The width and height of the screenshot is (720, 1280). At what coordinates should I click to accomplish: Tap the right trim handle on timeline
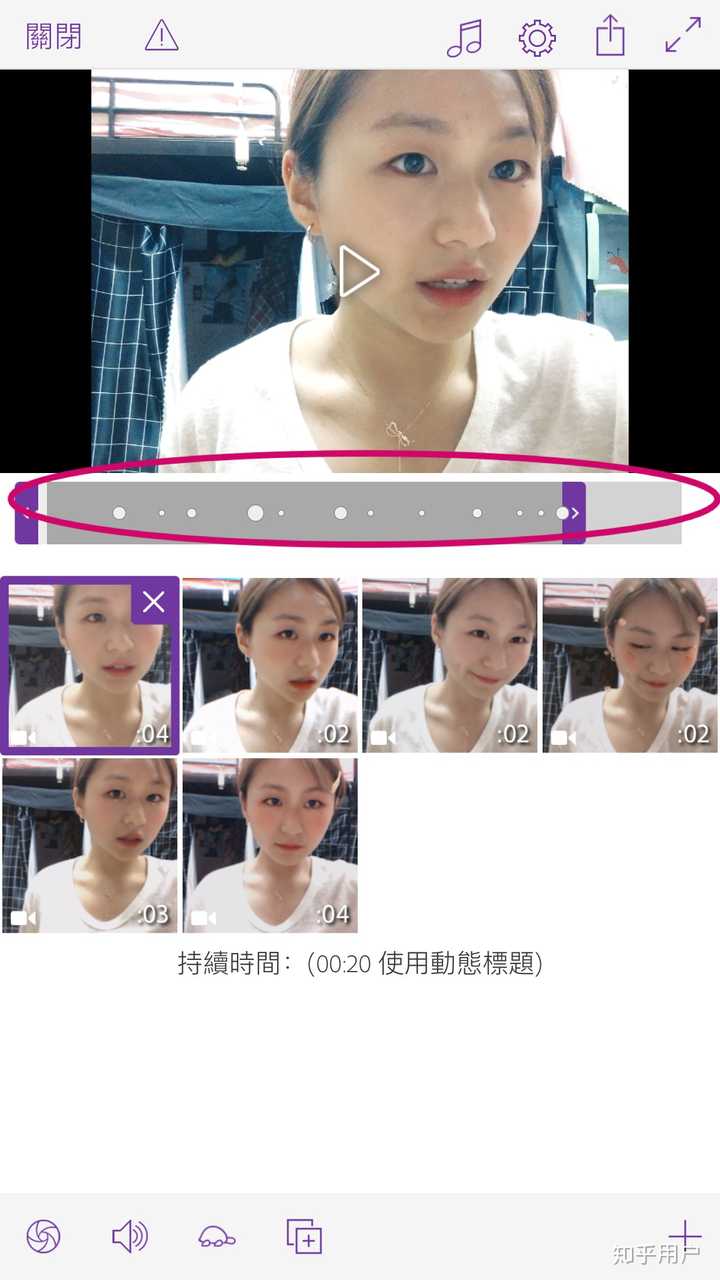[574, 513]
